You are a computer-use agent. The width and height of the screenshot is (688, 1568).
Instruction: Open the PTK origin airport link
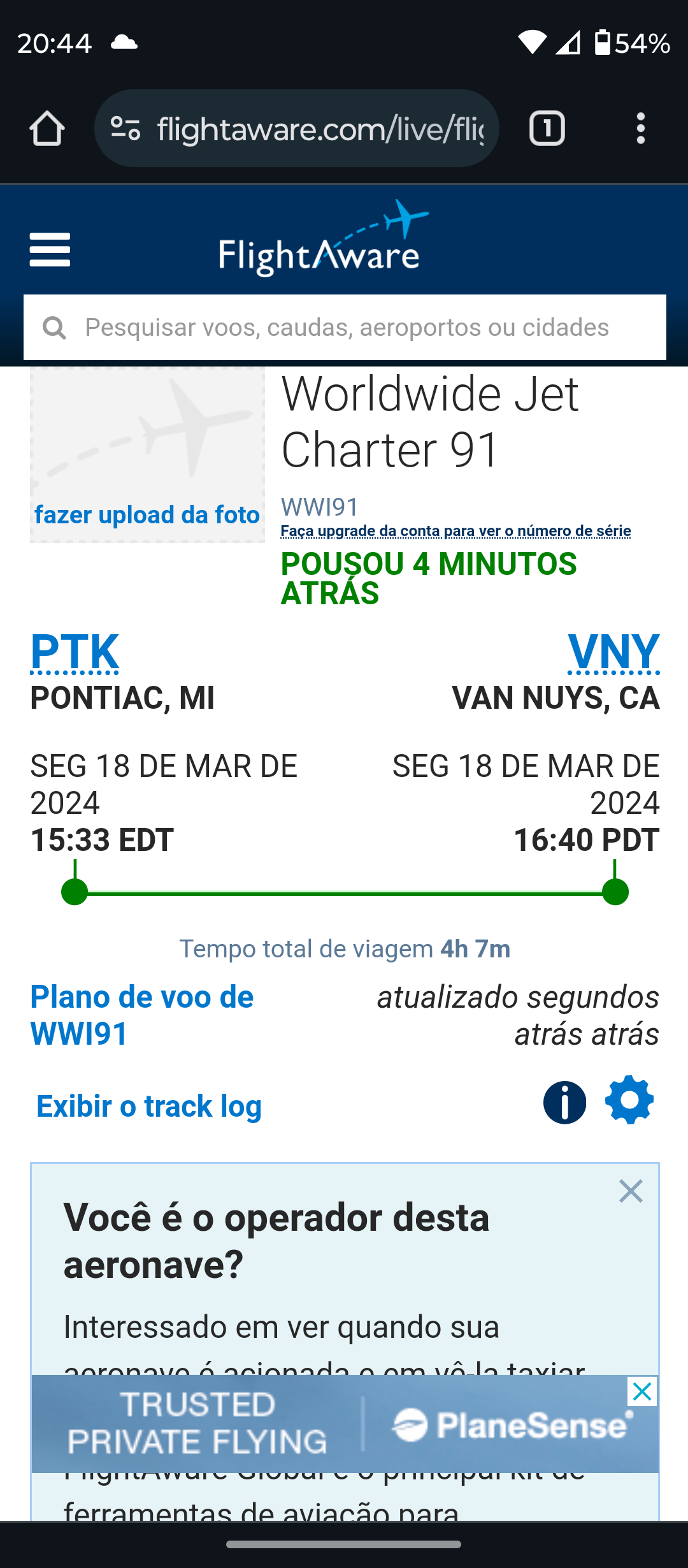(x=75, y=652)
